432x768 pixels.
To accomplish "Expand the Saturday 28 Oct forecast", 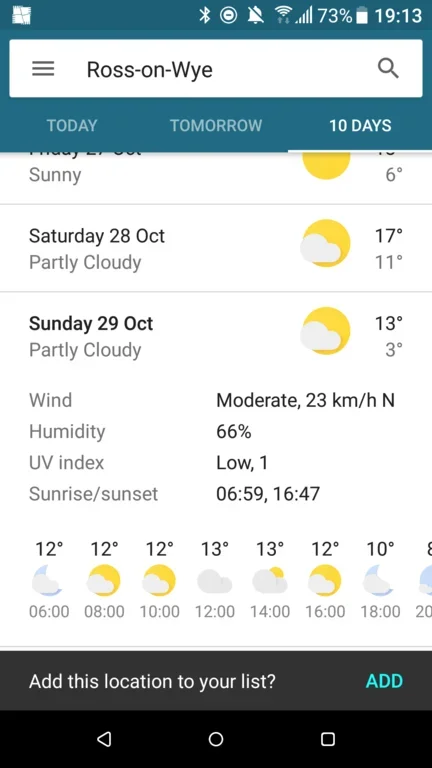I will pos(216,248).
